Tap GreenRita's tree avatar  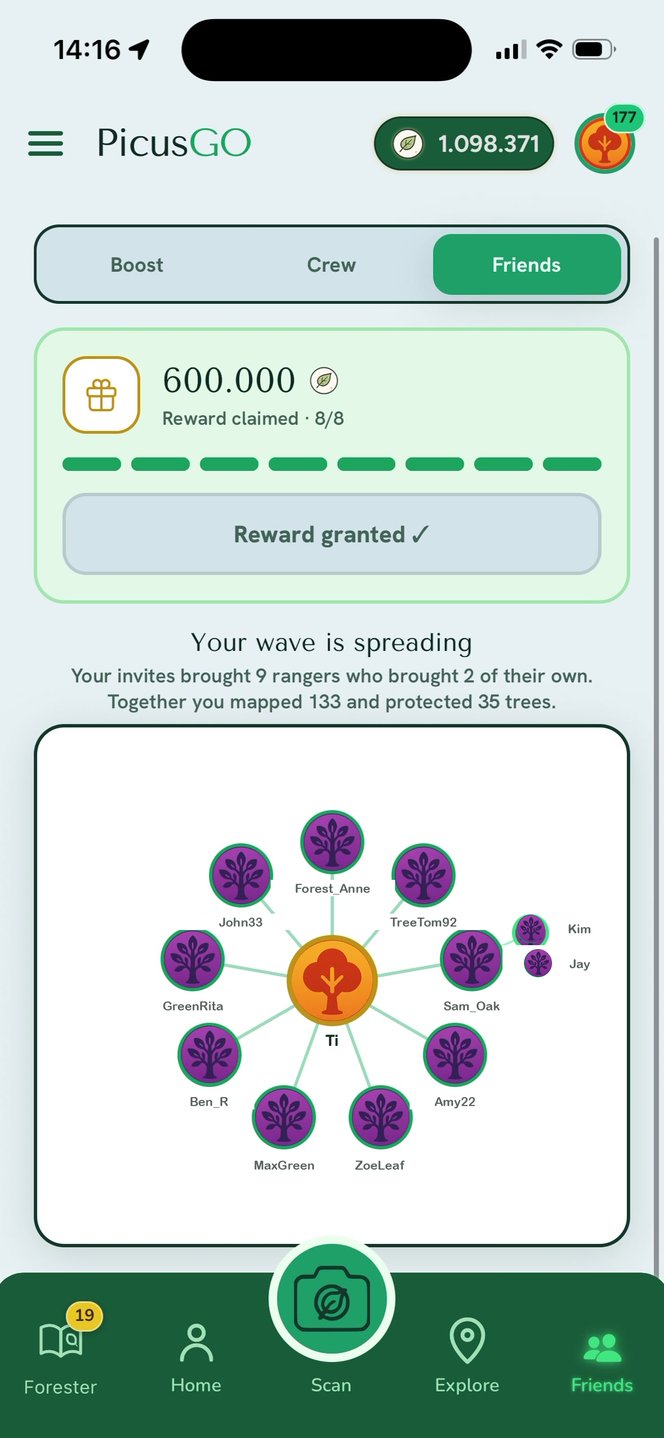[192, 960]
